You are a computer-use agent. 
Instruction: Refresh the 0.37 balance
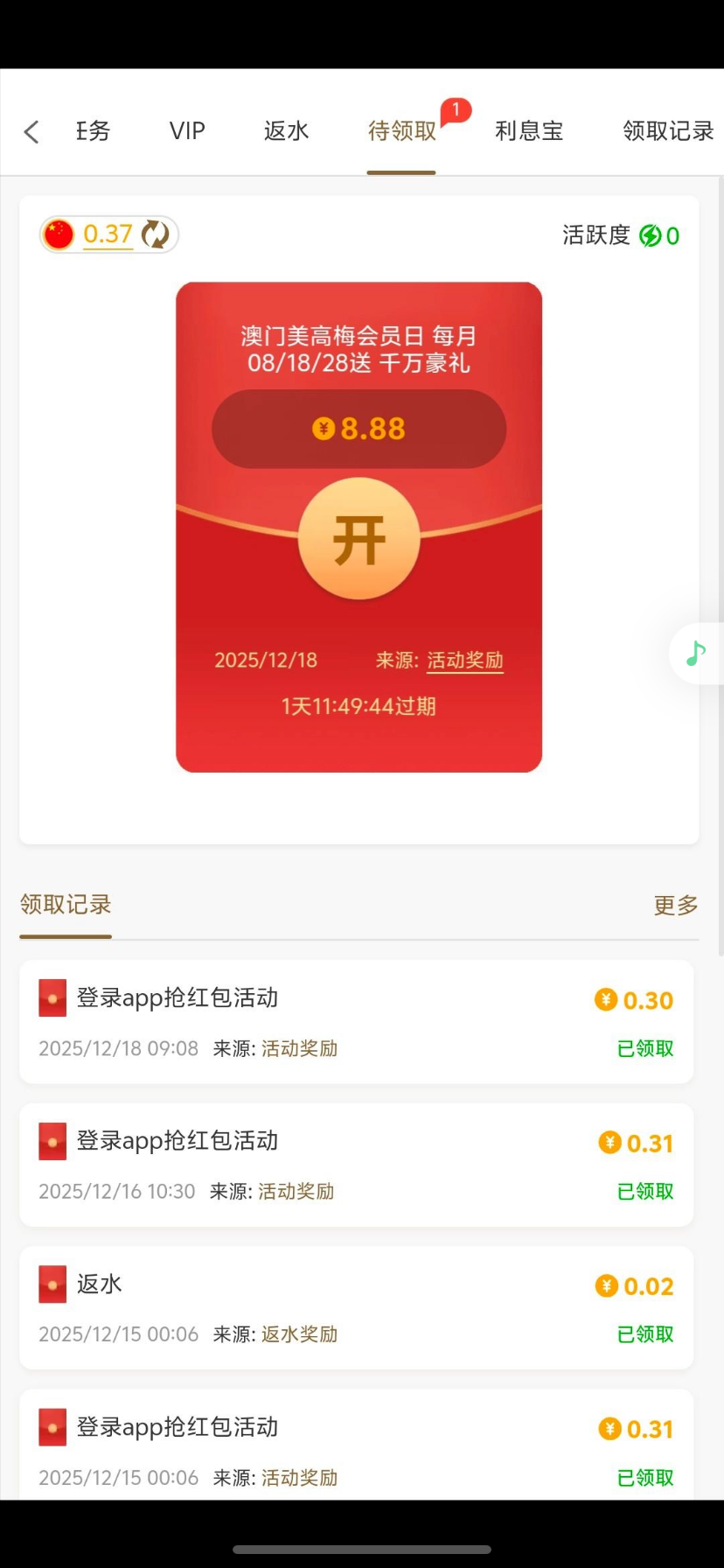[x=156, y=234]
